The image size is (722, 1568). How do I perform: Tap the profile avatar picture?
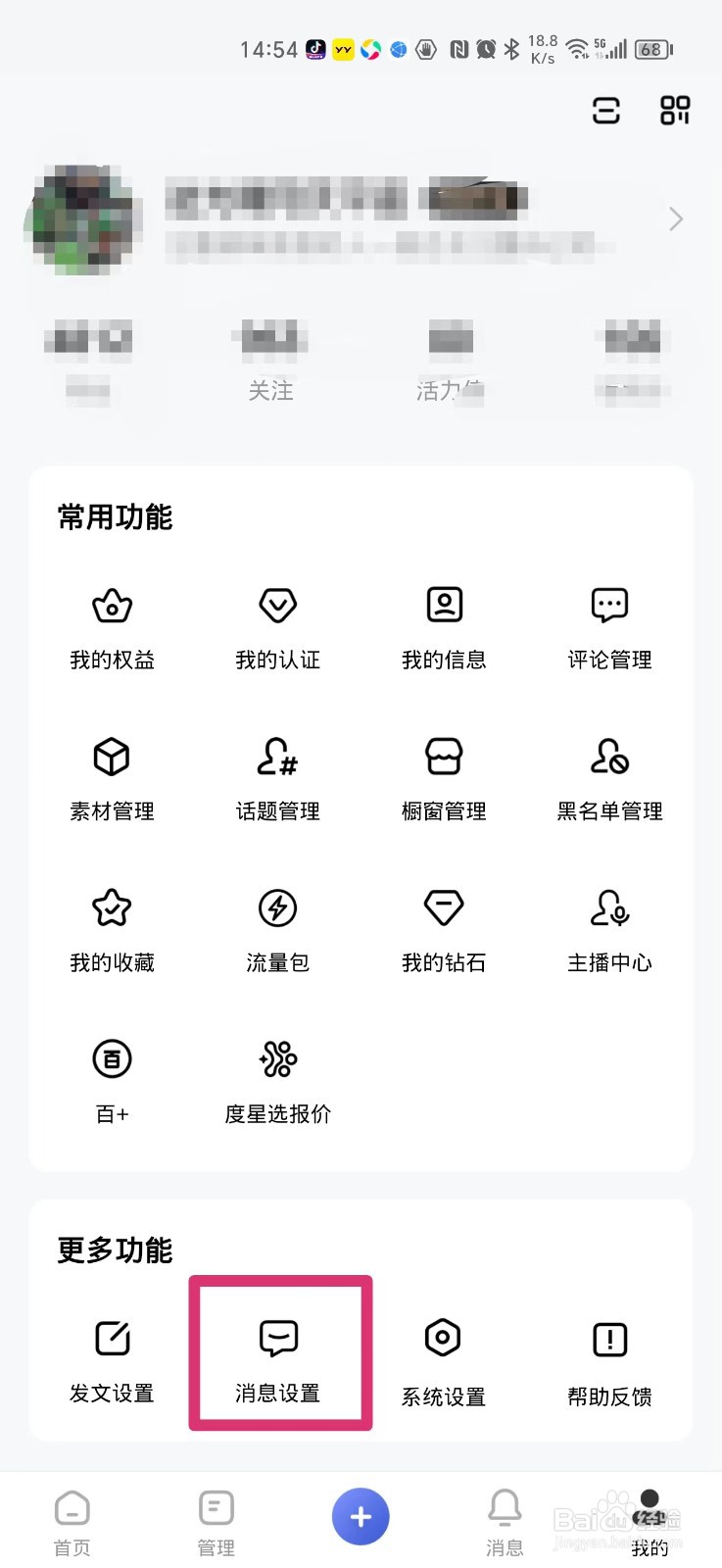tap(83, 219)
